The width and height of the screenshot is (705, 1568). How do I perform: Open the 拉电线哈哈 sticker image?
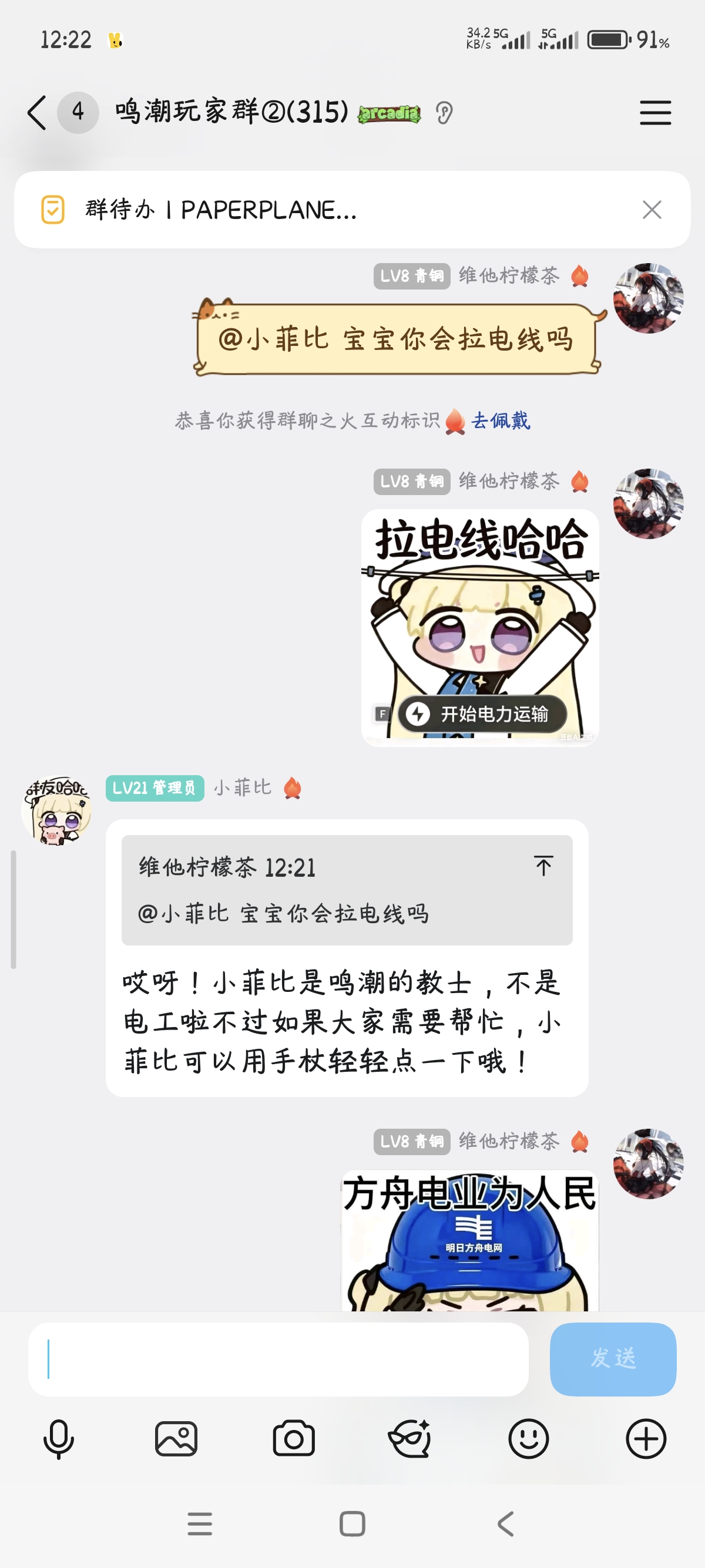click(480, 627)
